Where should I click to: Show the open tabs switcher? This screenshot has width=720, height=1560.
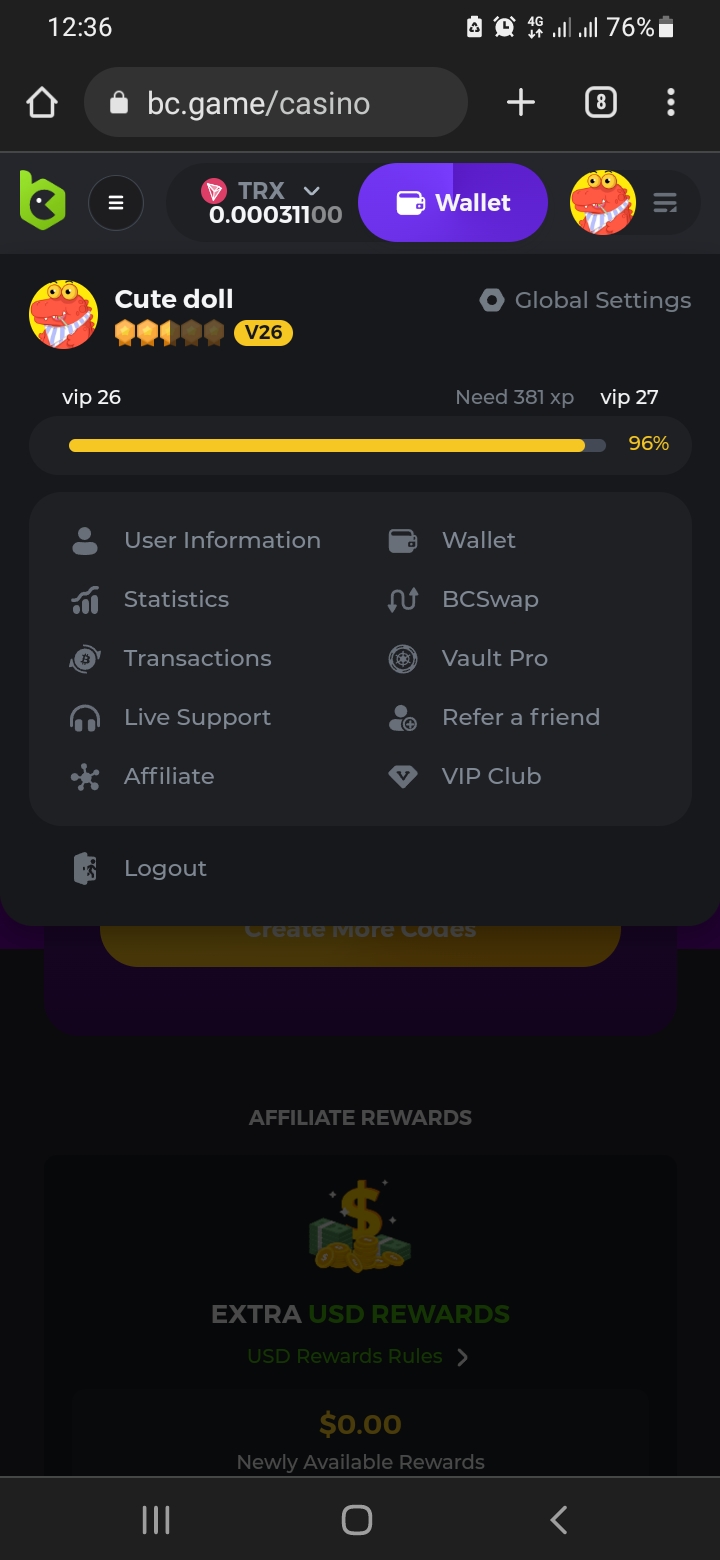[x=600, y=103]
